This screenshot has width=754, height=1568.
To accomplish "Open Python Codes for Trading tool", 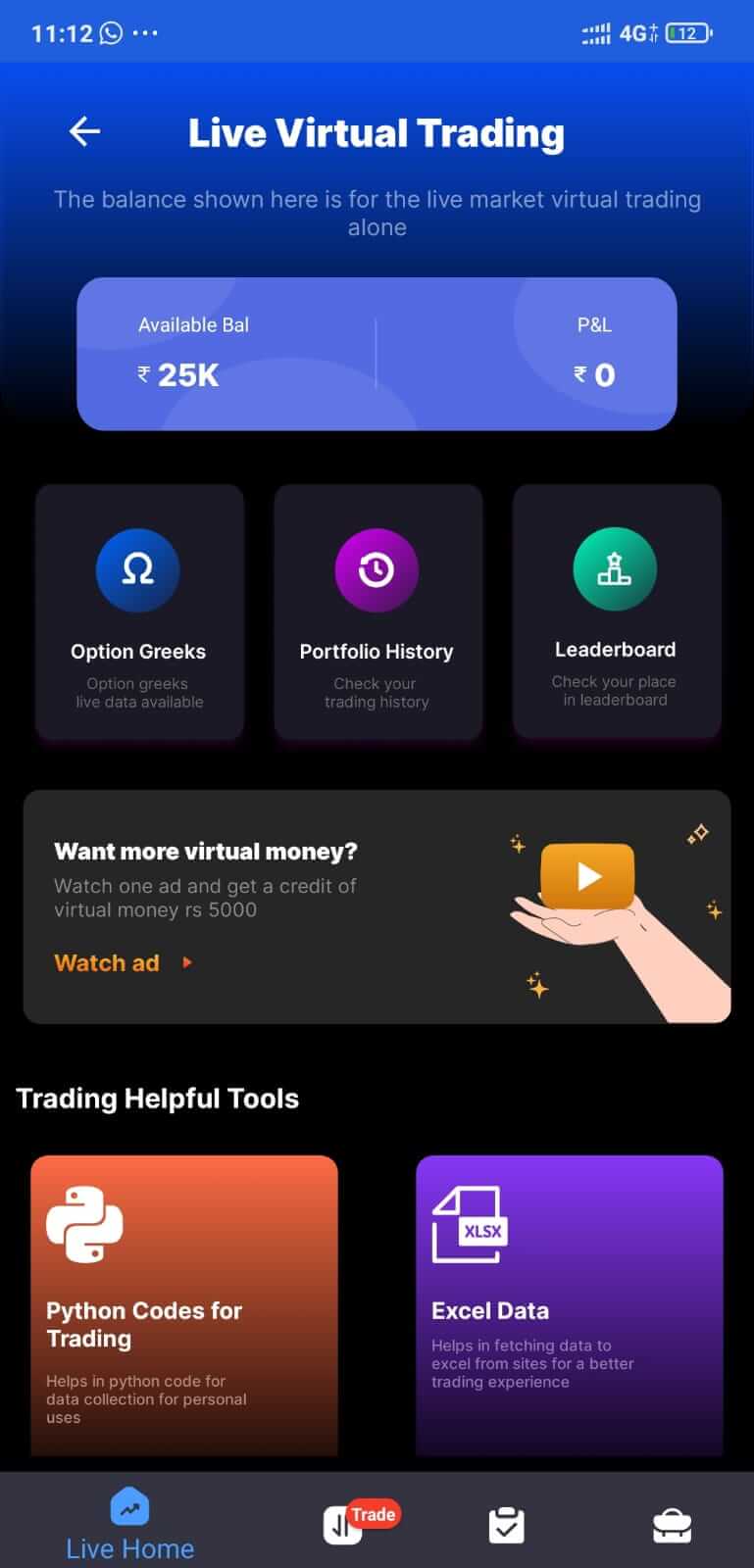I will pos(184,1306).
